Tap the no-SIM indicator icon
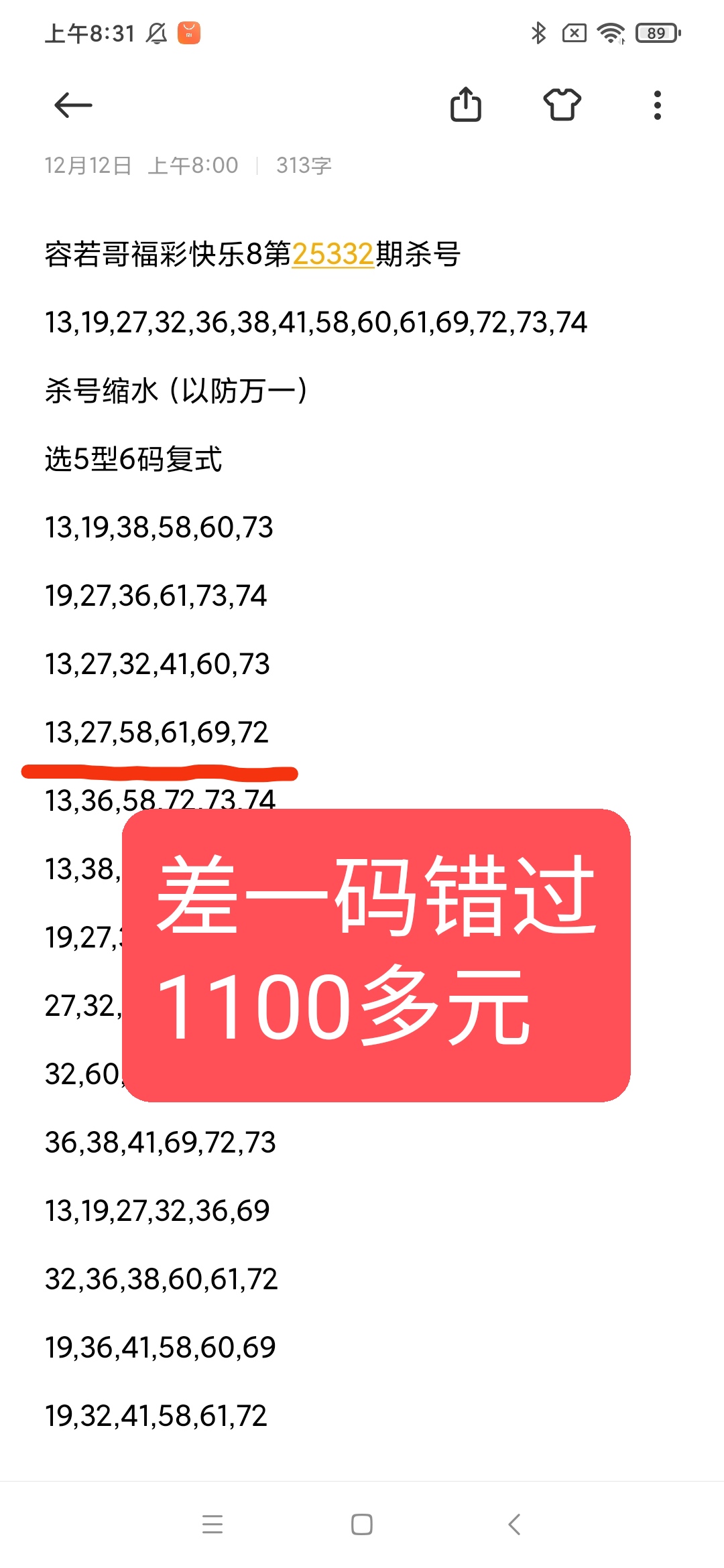Viewport: 724px width, 1568px height. tap(575, 32)
